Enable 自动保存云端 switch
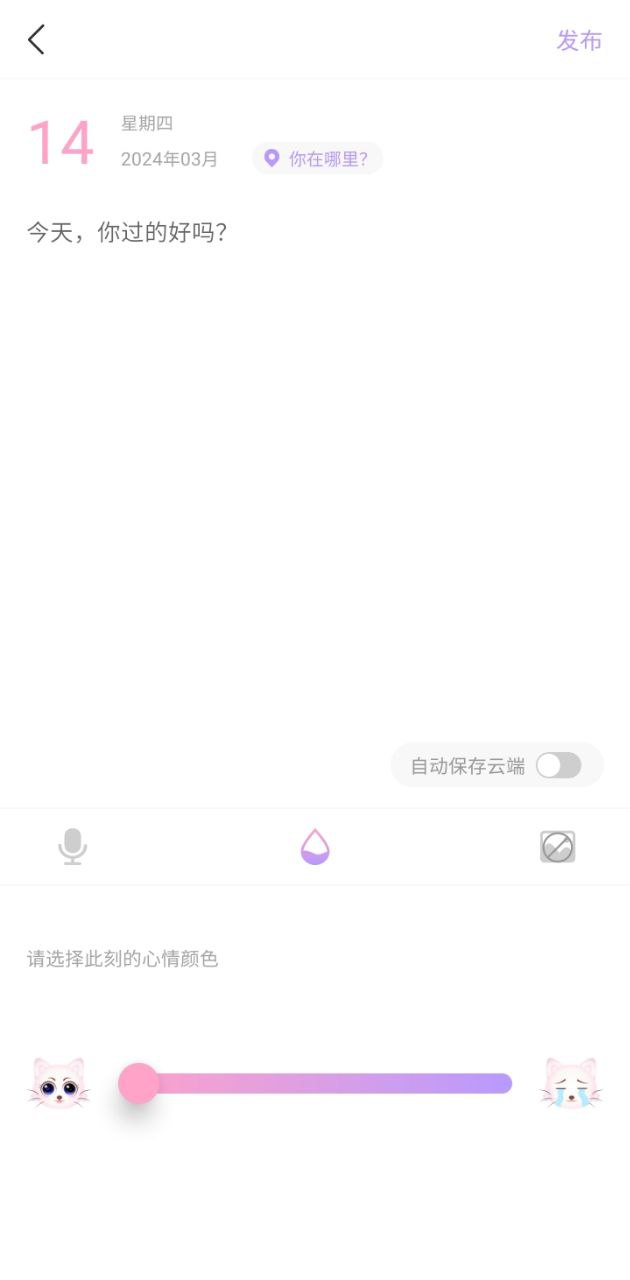Viewport: 630px width, 1280px height. tap(558, 766)
